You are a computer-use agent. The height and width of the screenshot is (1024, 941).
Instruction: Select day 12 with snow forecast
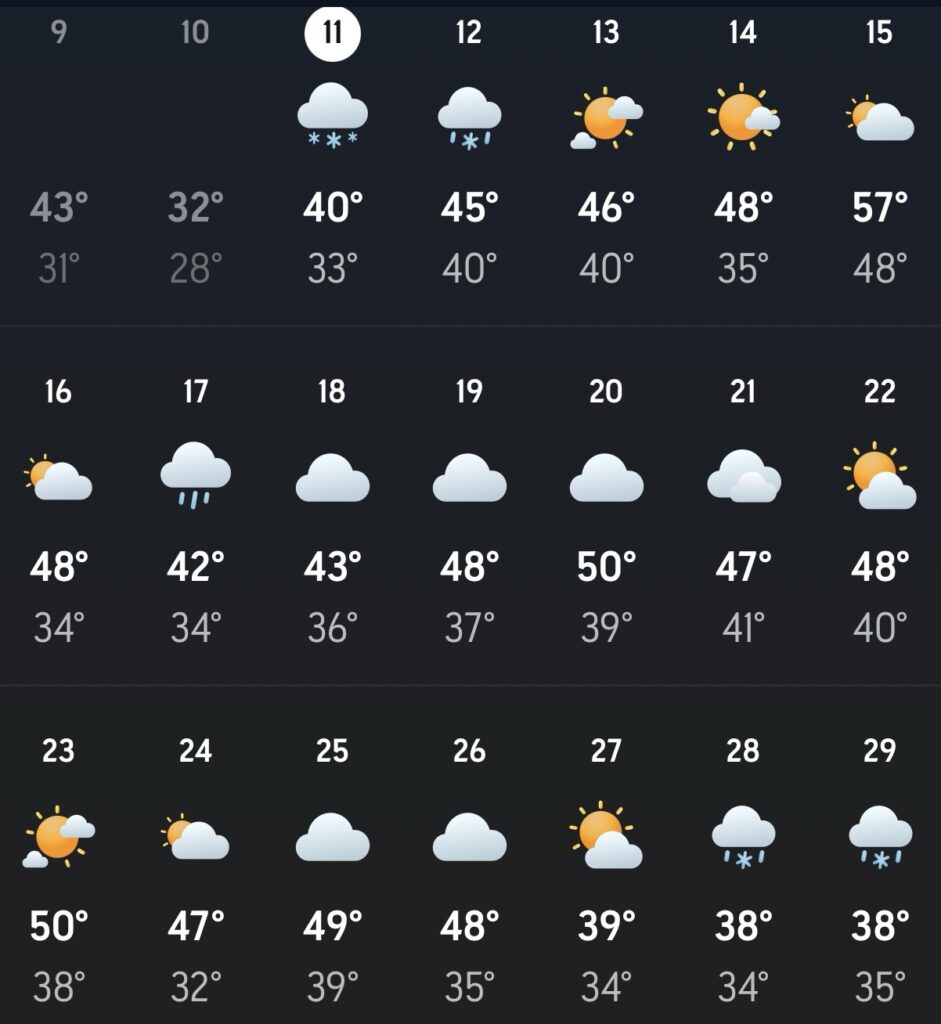(x=469, y=150)
